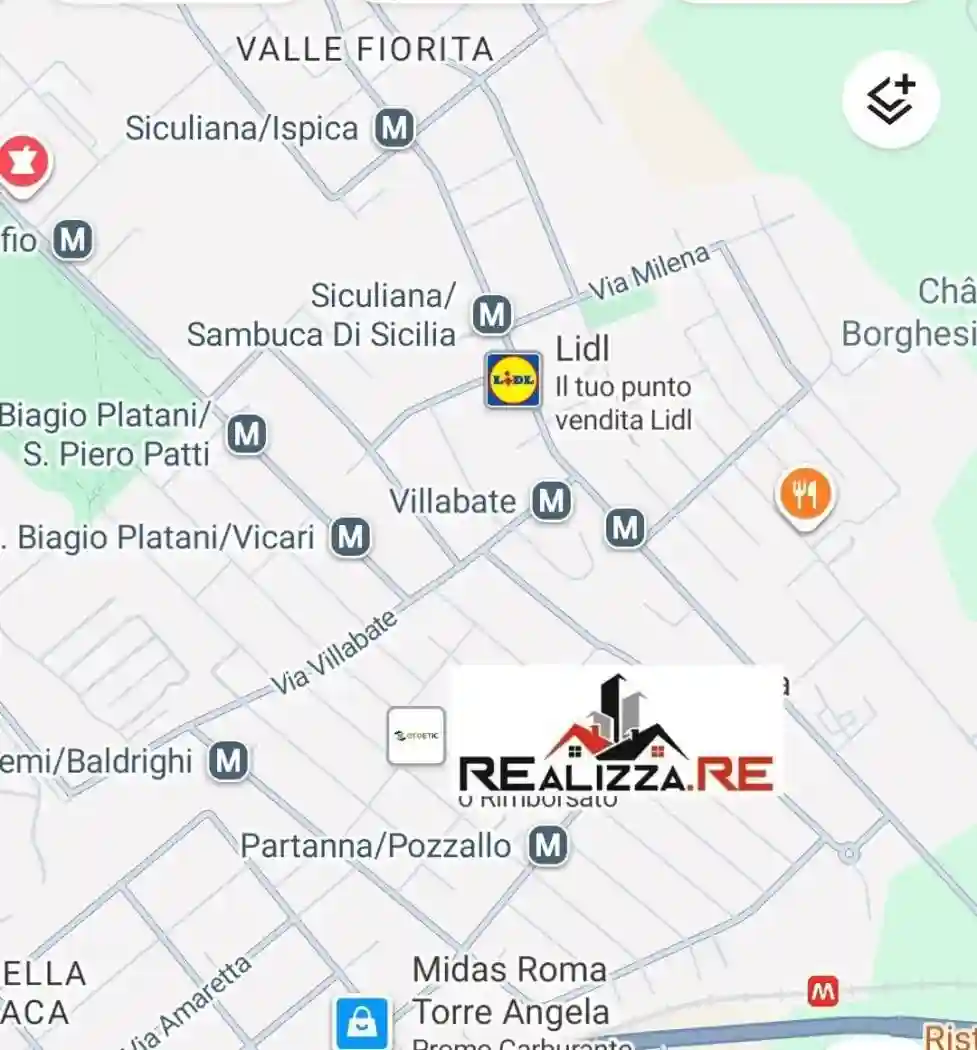The width and height of the screenshot is (977, 1050).
Task: Select the Partanna/Pozzallo transit stop
Action: tap(547, 846)
